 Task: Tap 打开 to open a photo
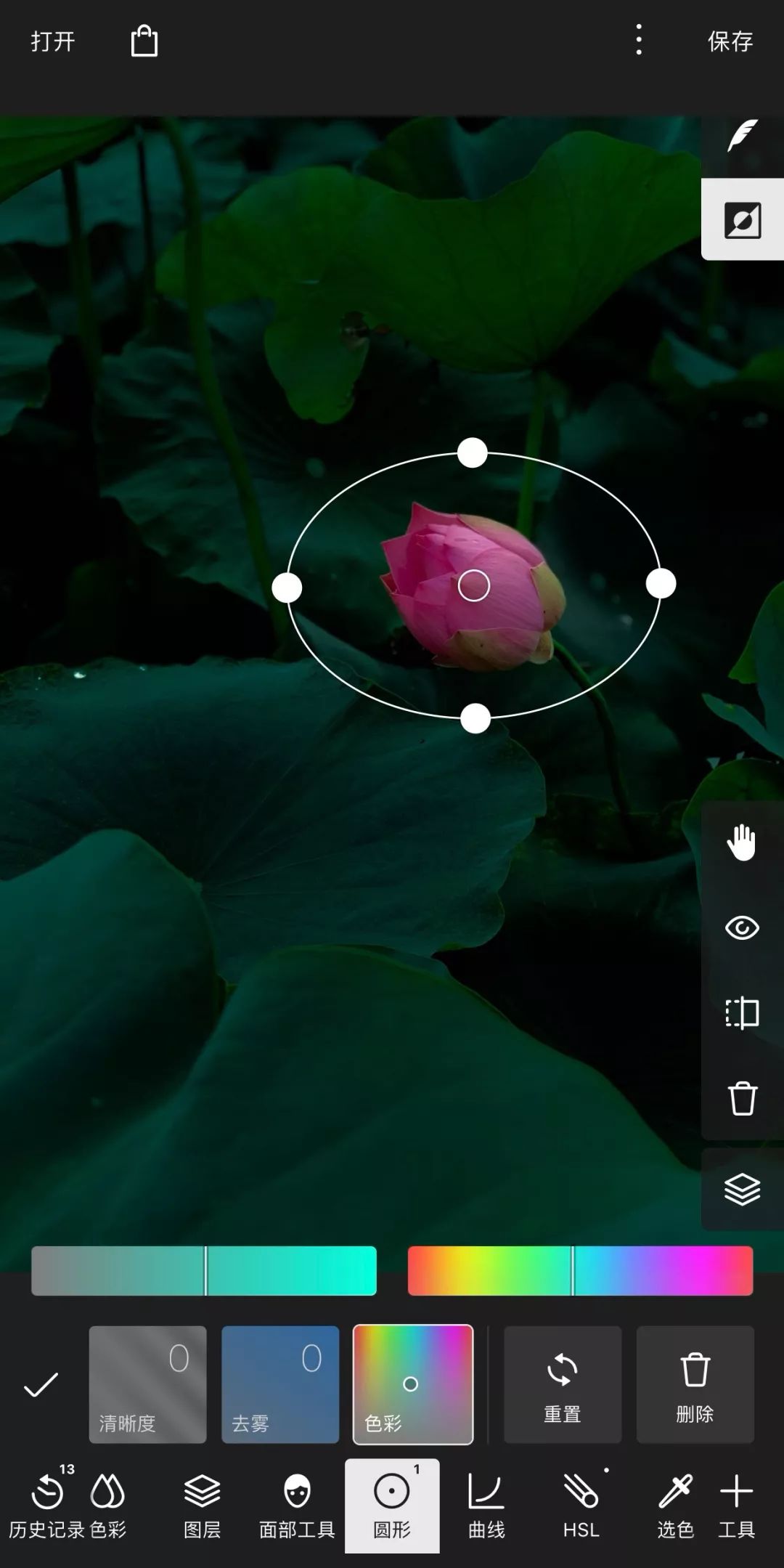(52, 41)
